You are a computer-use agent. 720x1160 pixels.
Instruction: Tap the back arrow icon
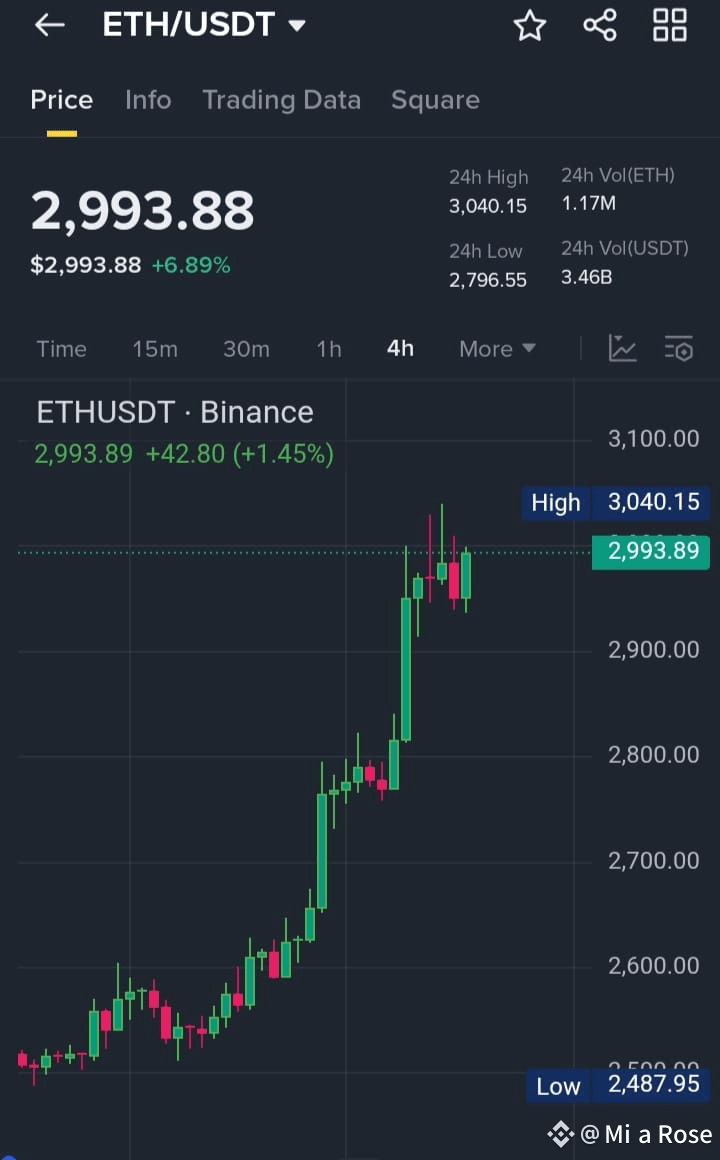pos(48,26)
